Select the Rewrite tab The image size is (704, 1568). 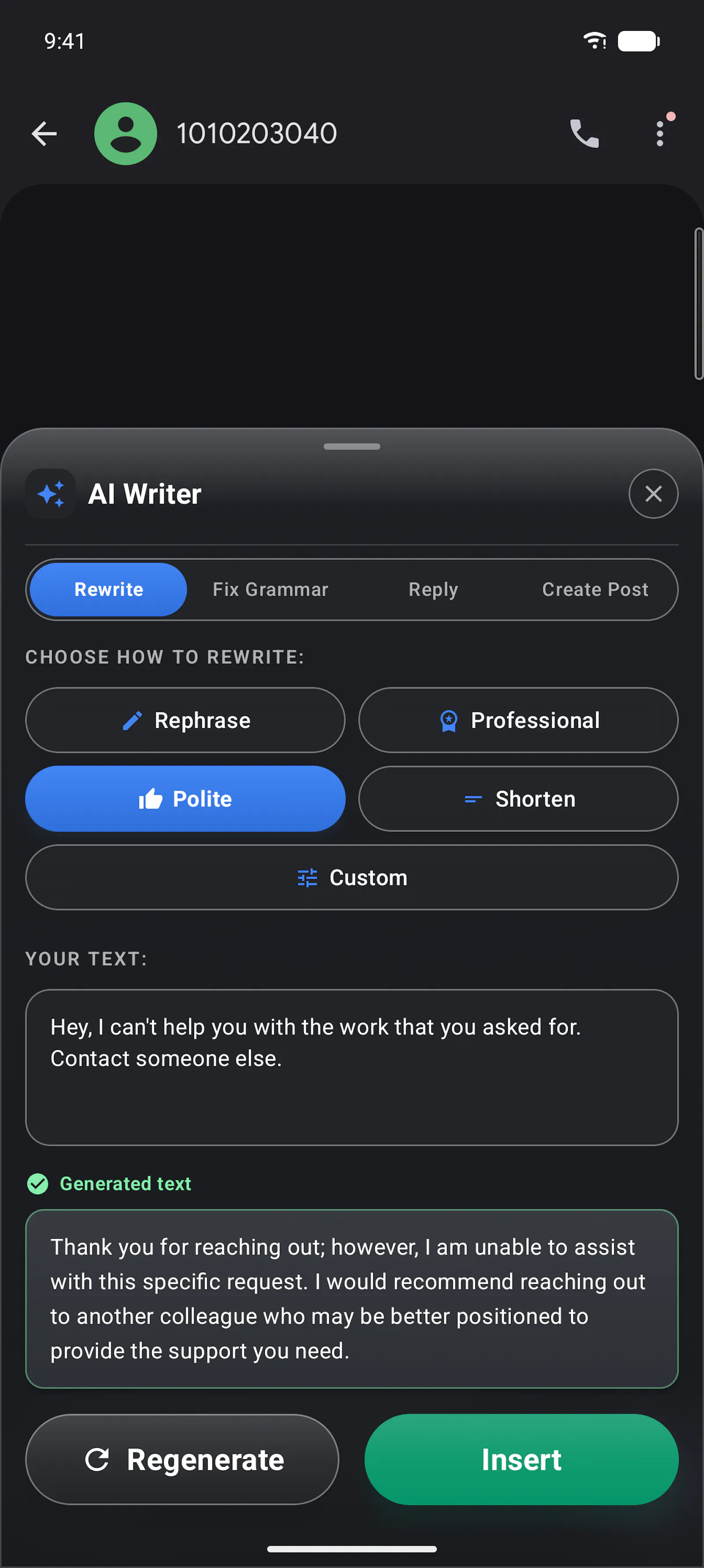click(x=108, y=589)
